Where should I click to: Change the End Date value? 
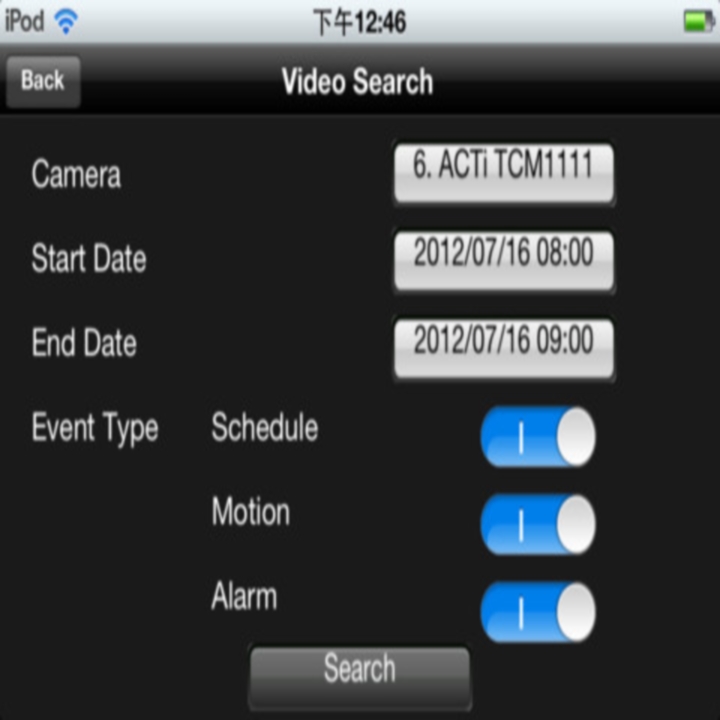point(503,346)
